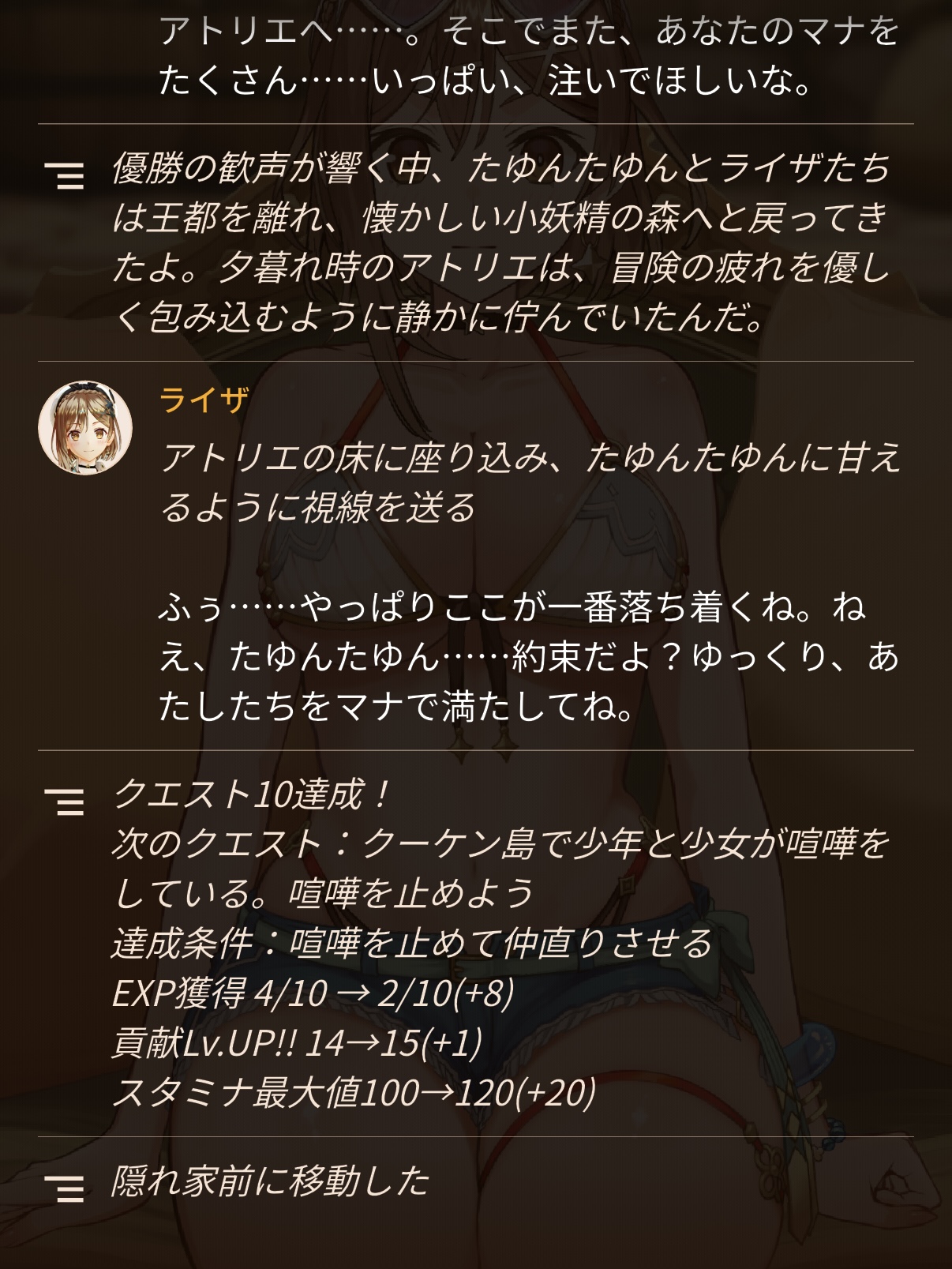Tap narration icon beside 隠れ家前に移動した

[65, 1188]
